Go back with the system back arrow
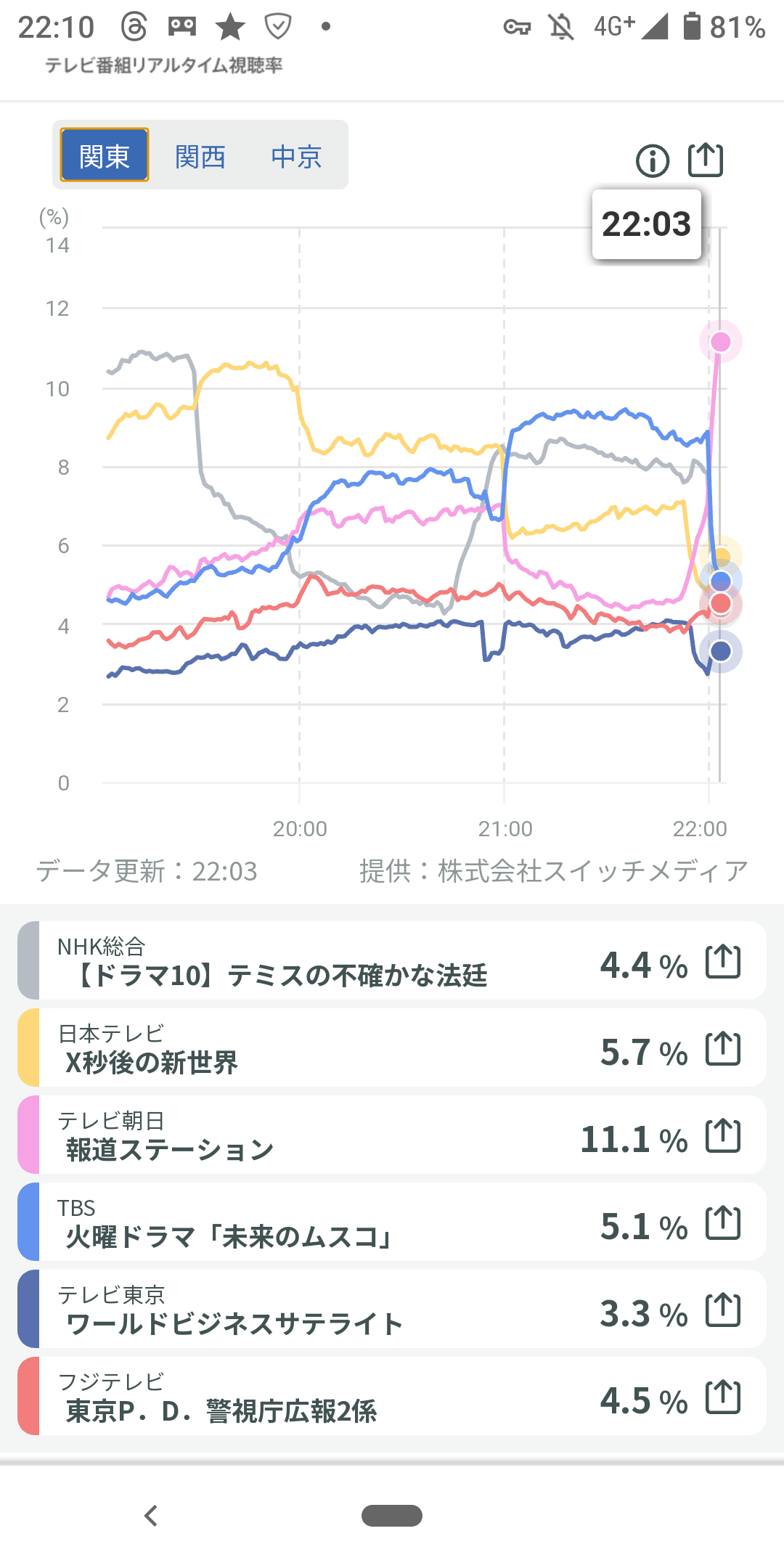 pyautogui.click(x=151, y=1516)
